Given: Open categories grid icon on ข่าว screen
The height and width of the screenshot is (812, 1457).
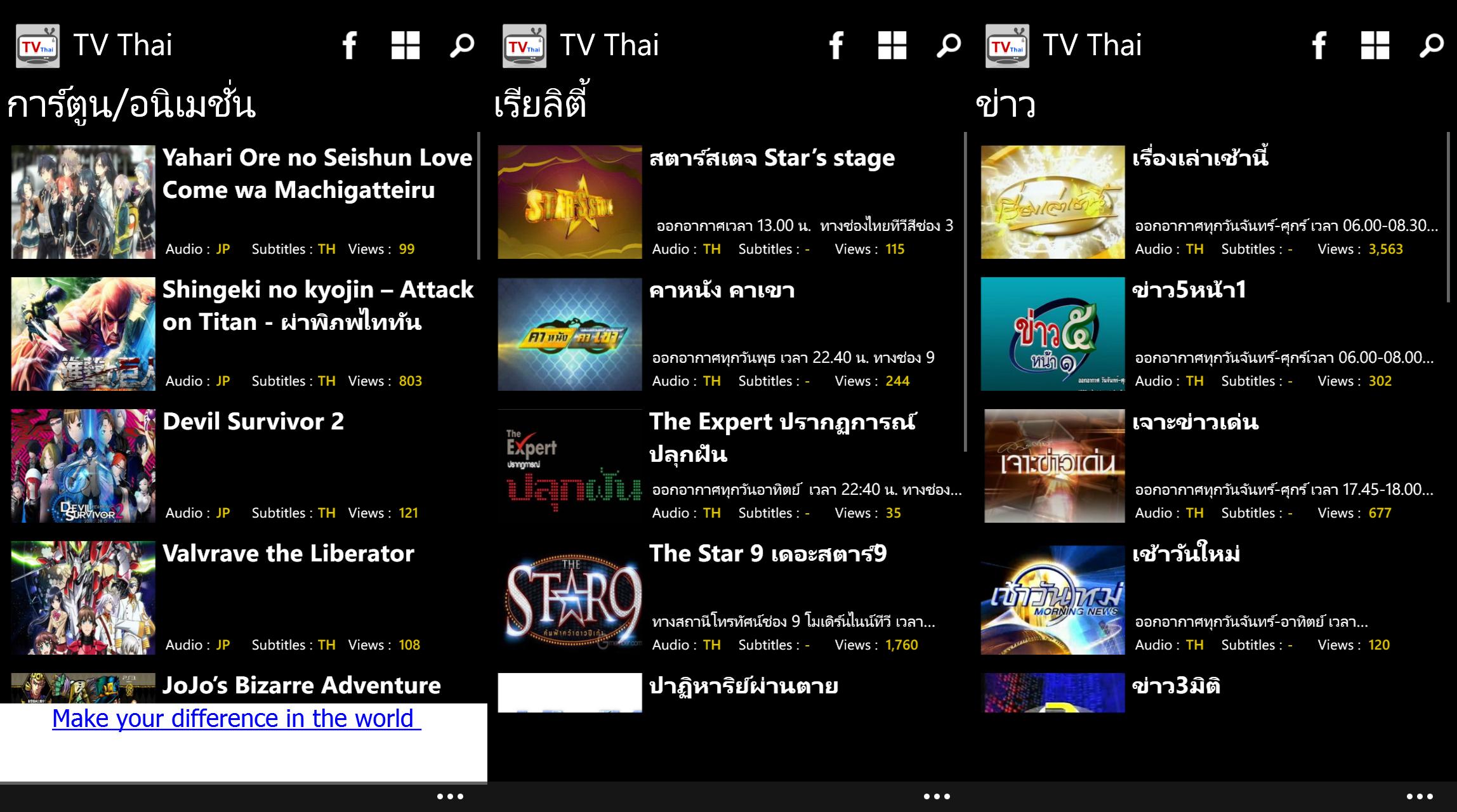Looking at the screenshot, I should tap(1375, 46).
